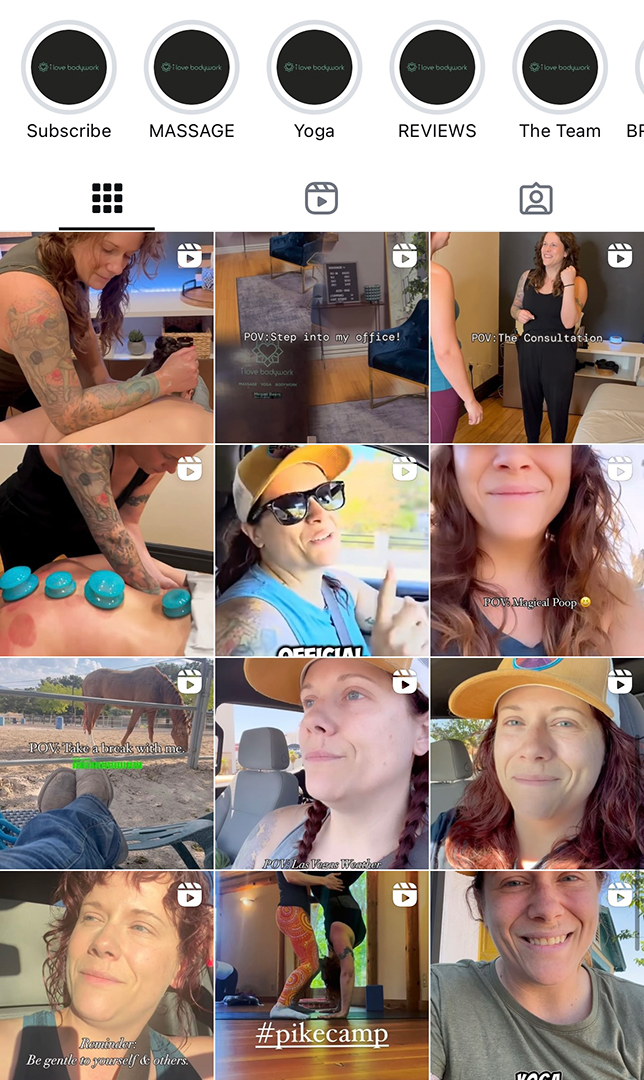View the Yoga highlight
This screenshot has height=1080, width=644.
(314, 68)
